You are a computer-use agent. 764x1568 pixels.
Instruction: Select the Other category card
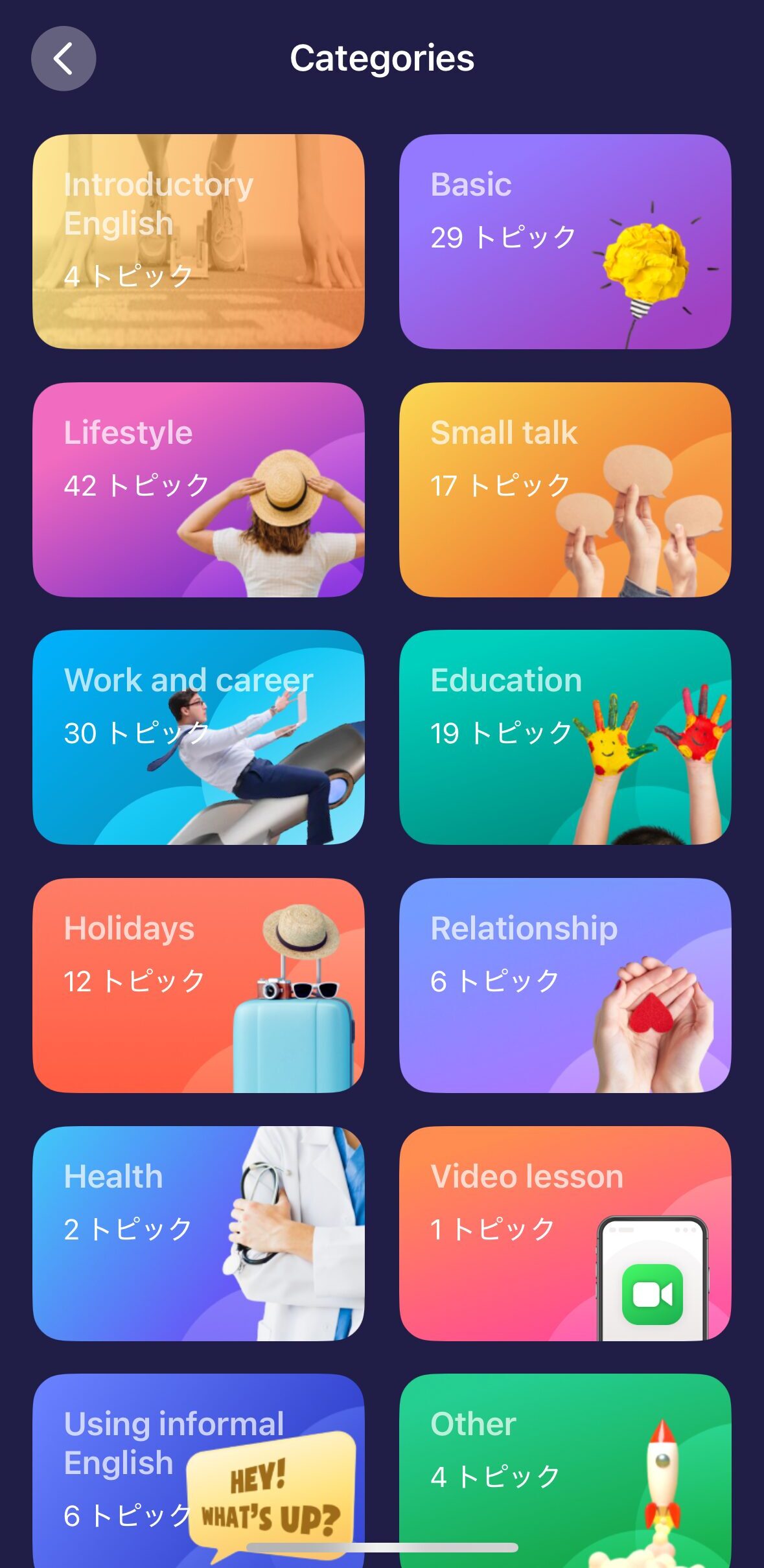(565, 1471)
